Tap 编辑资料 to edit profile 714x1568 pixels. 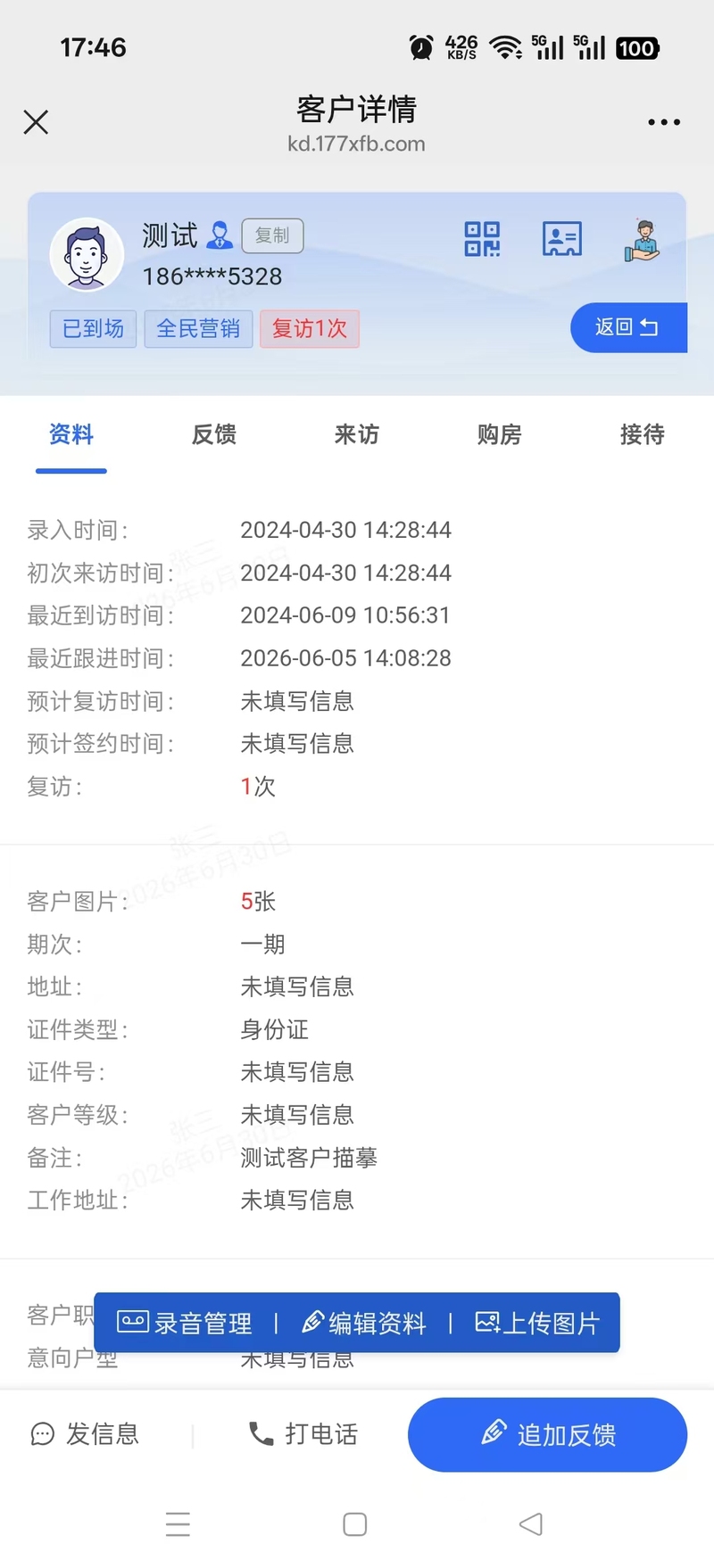point(364,1323)
